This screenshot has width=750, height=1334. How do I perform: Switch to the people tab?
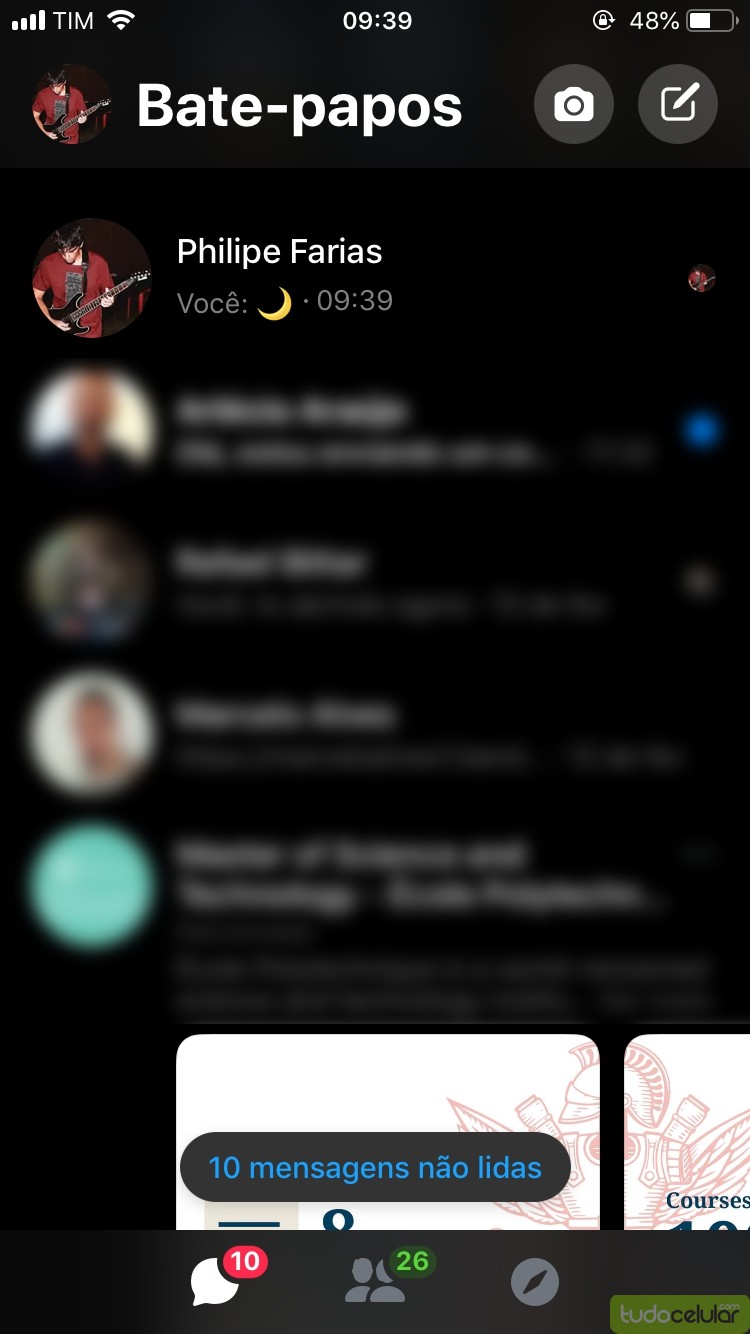376,1282
